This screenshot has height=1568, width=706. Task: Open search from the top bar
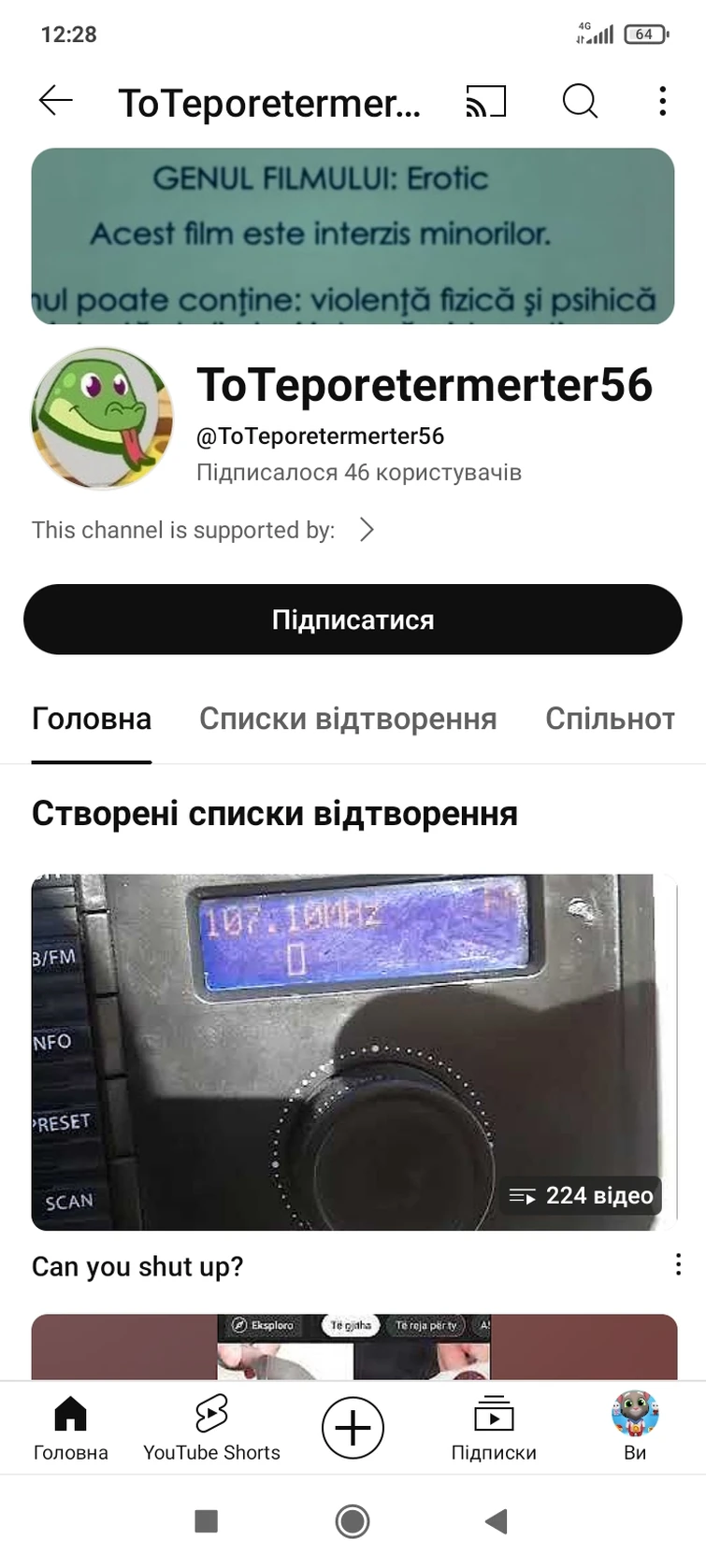pos(580,101)
